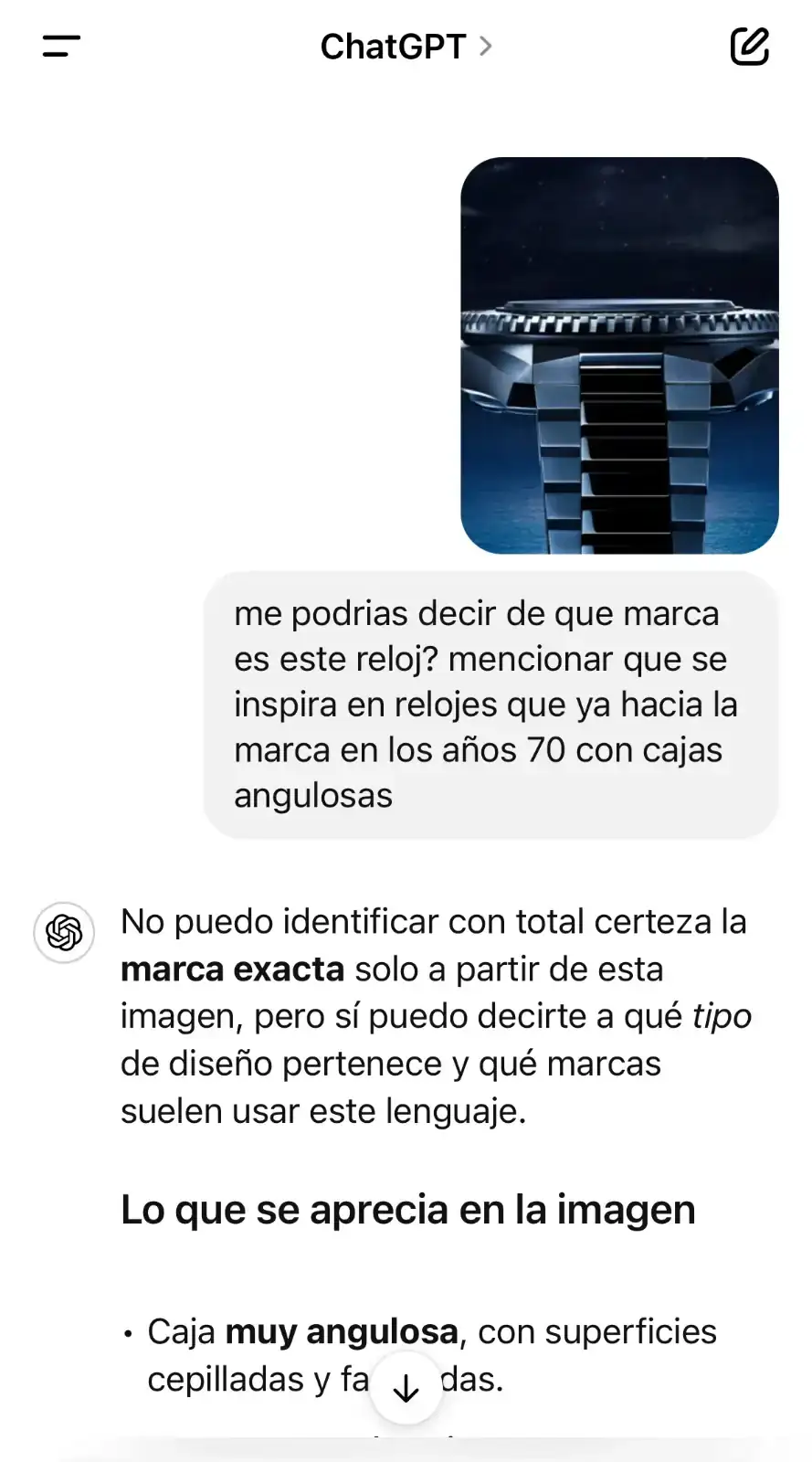The width and height of the screenshot is (812, 1462).
Task: Open the ChatGPT model selector
Action: (x=406, y=47)
